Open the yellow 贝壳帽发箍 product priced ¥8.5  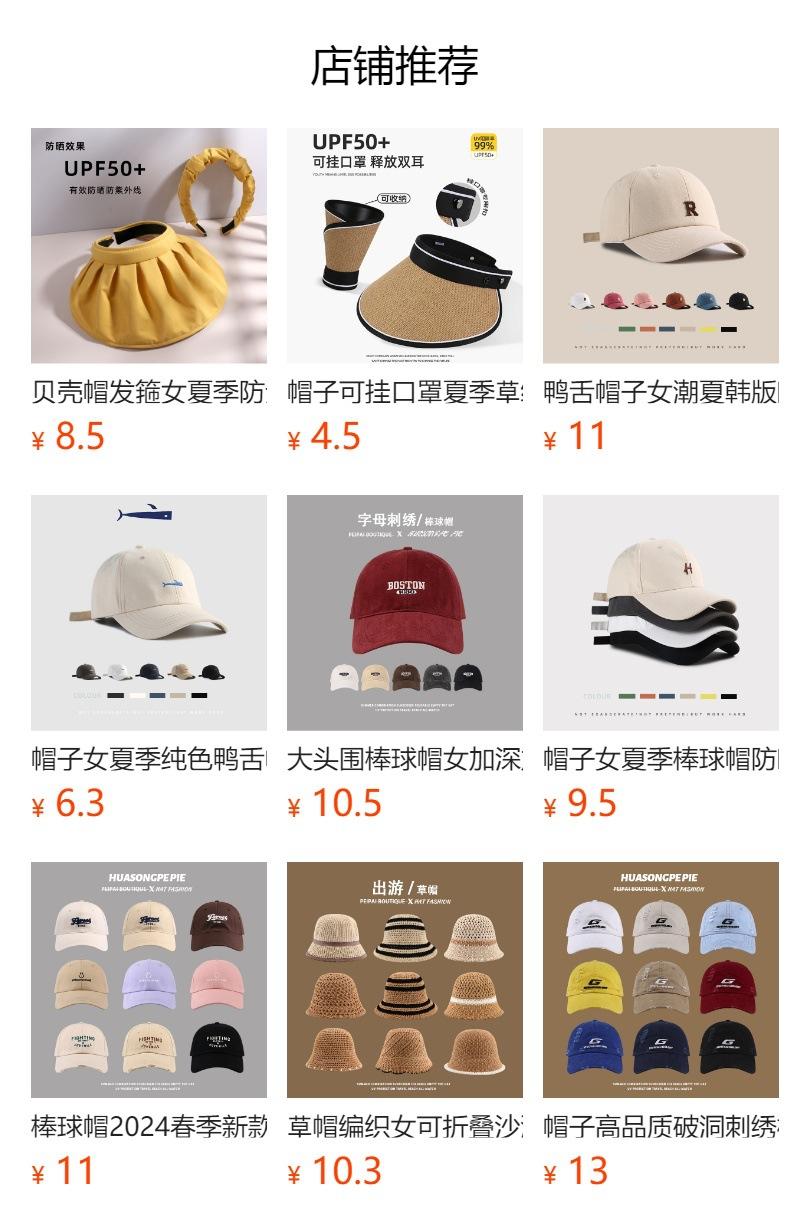coord(149,246)
